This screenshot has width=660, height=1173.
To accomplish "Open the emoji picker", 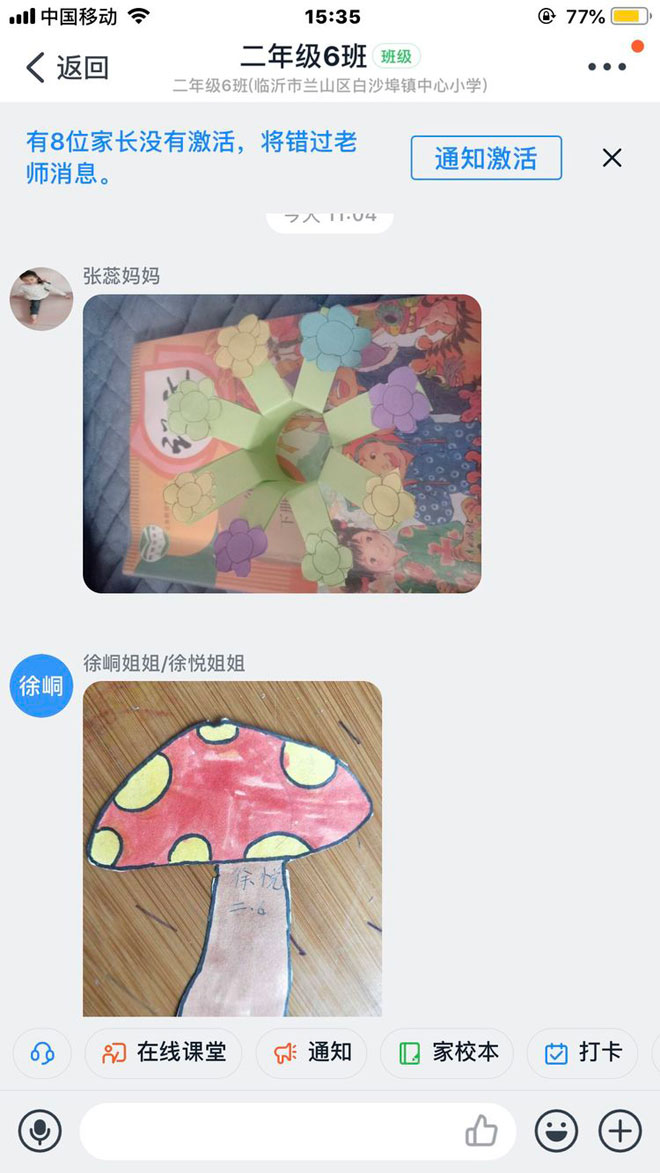I will point(556,1132).
